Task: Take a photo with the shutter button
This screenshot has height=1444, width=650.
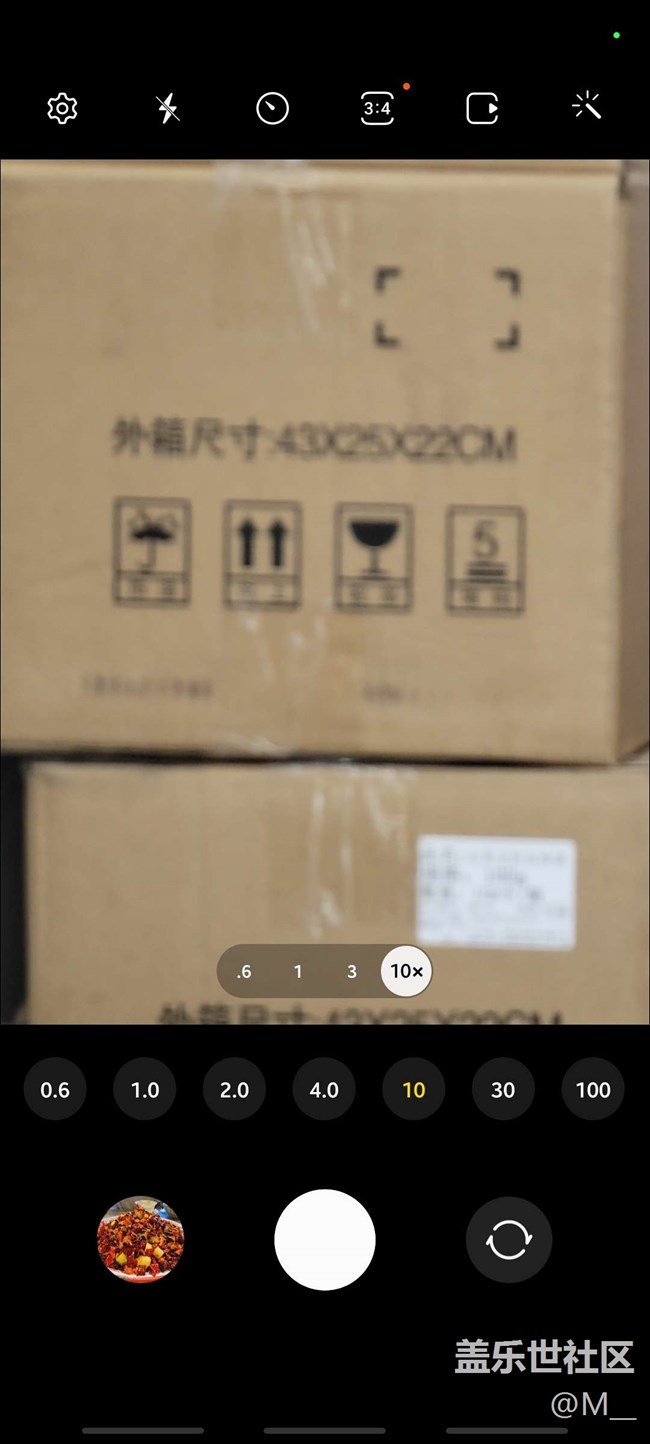Action: tap(325, 1240)
